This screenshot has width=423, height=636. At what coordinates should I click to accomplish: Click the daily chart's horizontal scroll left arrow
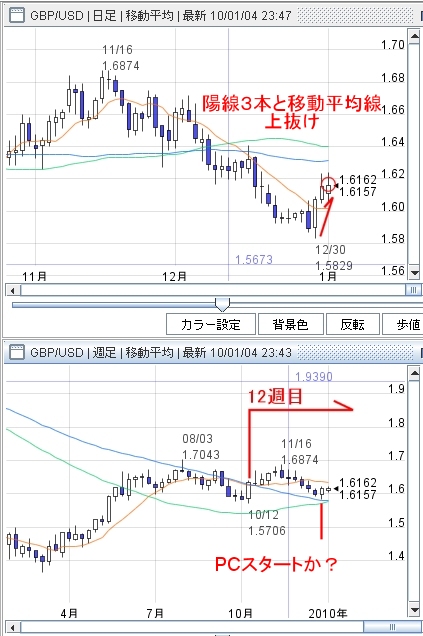point(13,290)
